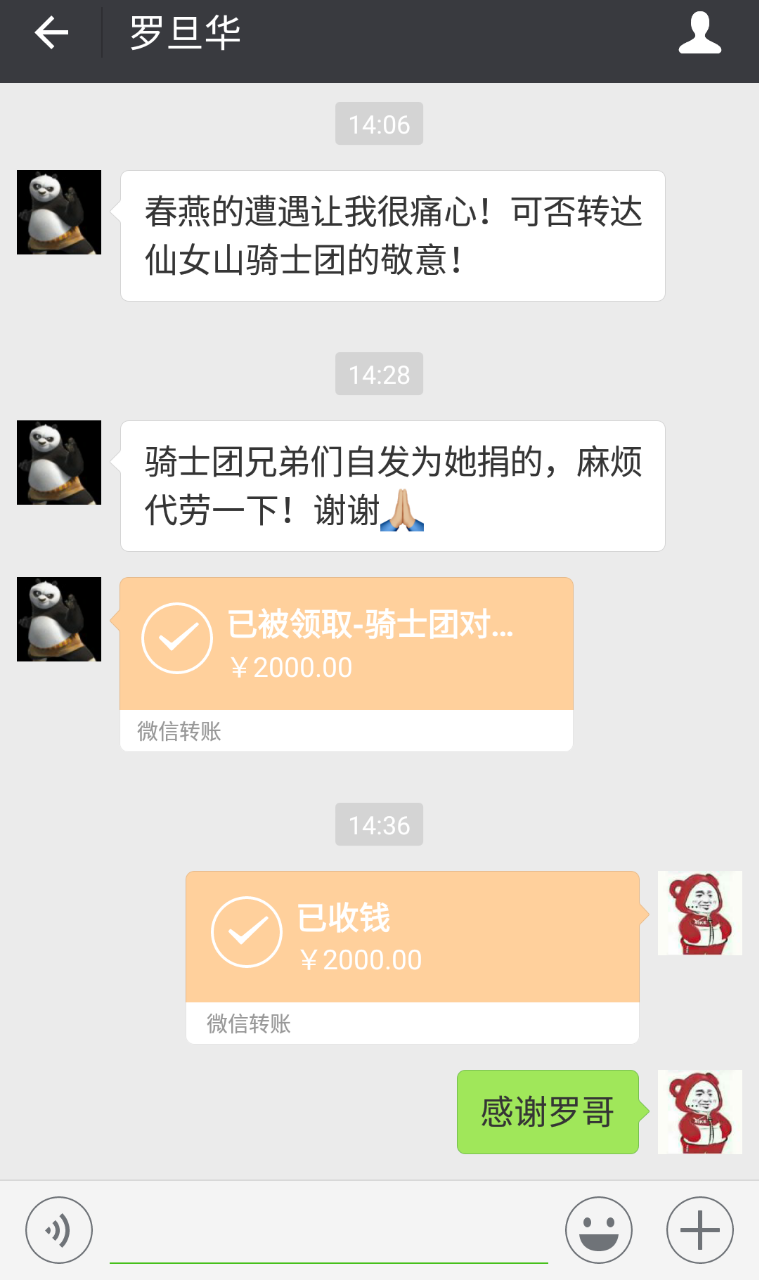Open the emoji sticker panel
Screen dimensions: 759x1280
pos(598,1230)
